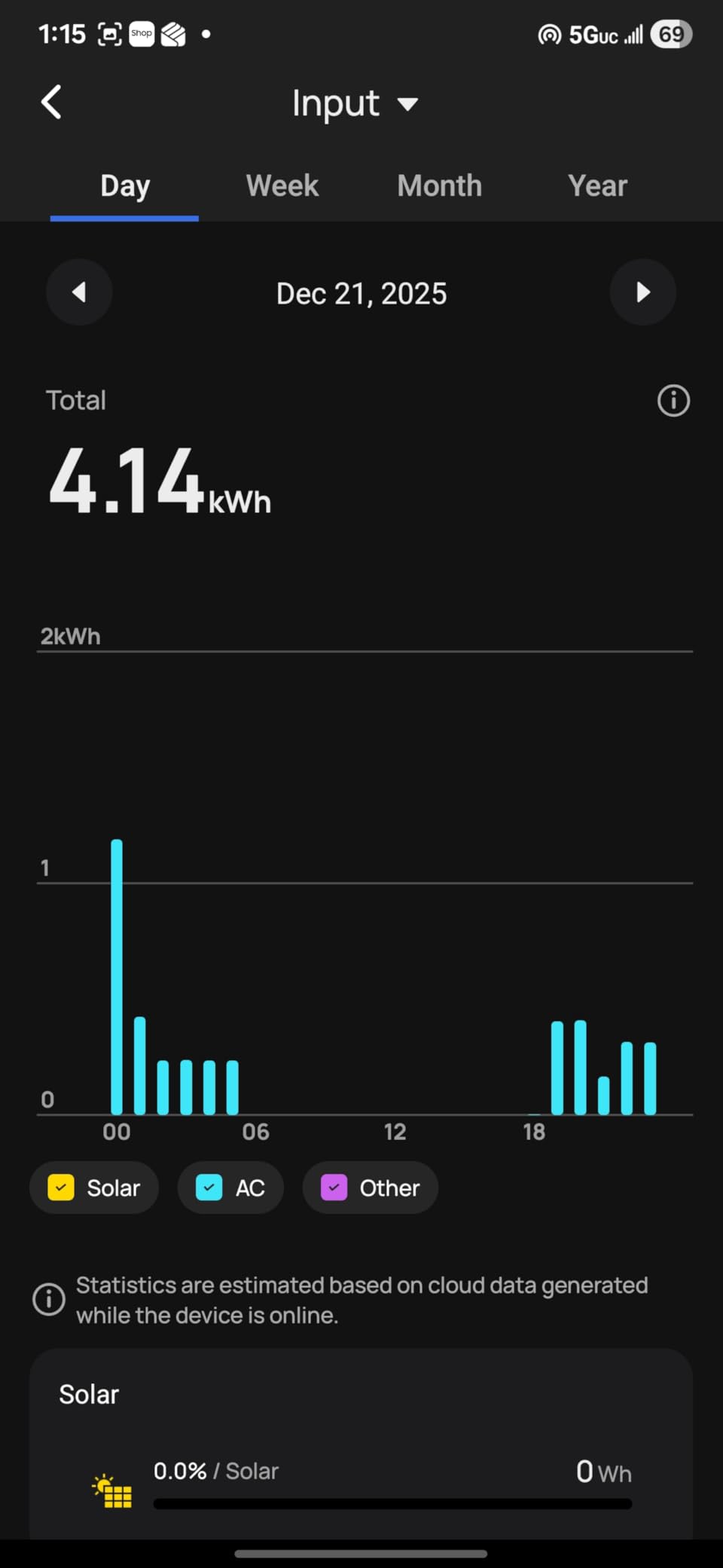723x1568 pixels.
Task: Open the Input dropdown selector
Action: tap(354, 103)
